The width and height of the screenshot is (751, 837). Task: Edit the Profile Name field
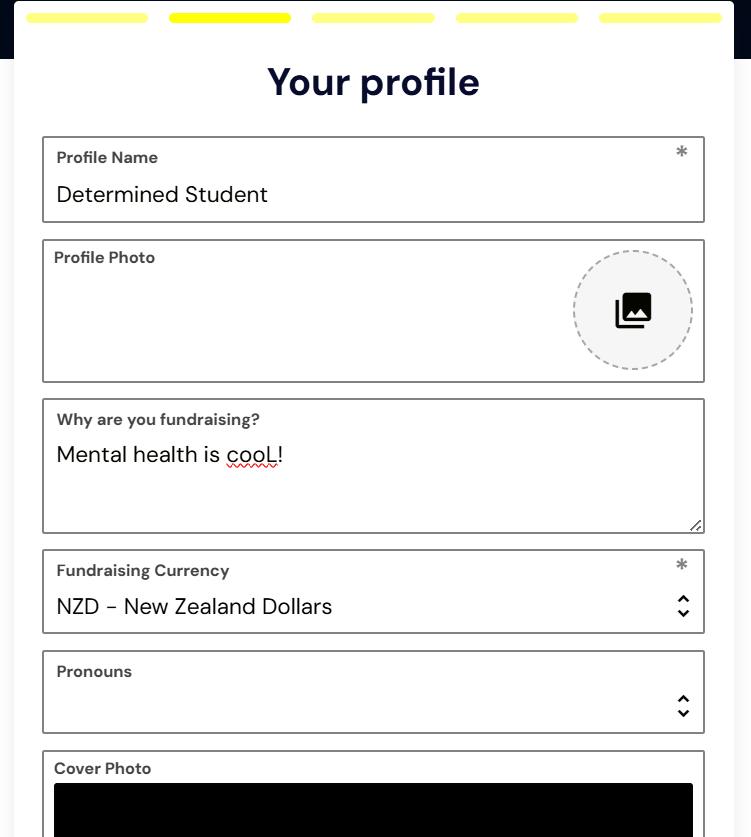click(x=372, y=194)
